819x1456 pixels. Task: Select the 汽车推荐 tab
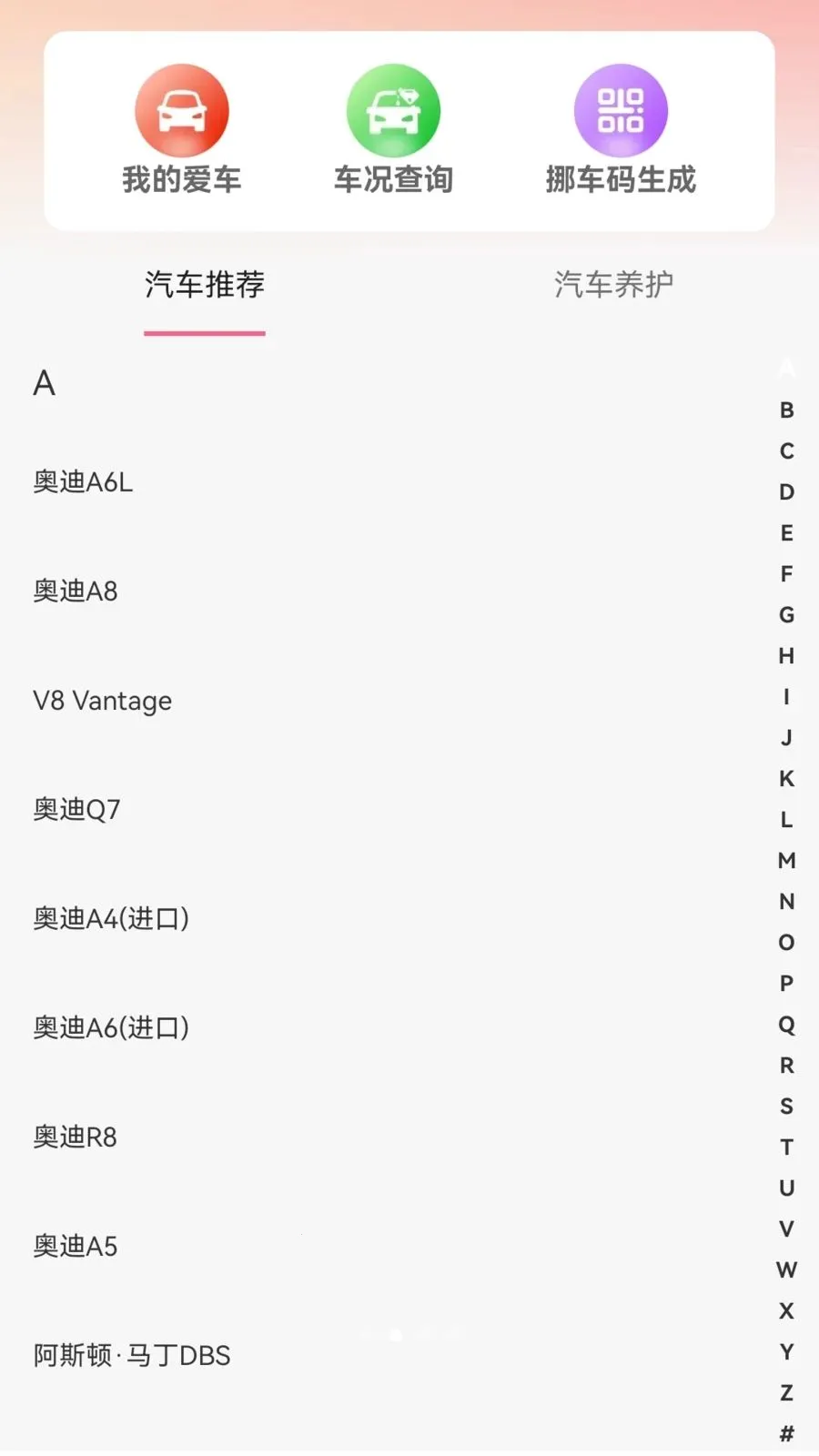pyautogui.click(x=204, y=285)
